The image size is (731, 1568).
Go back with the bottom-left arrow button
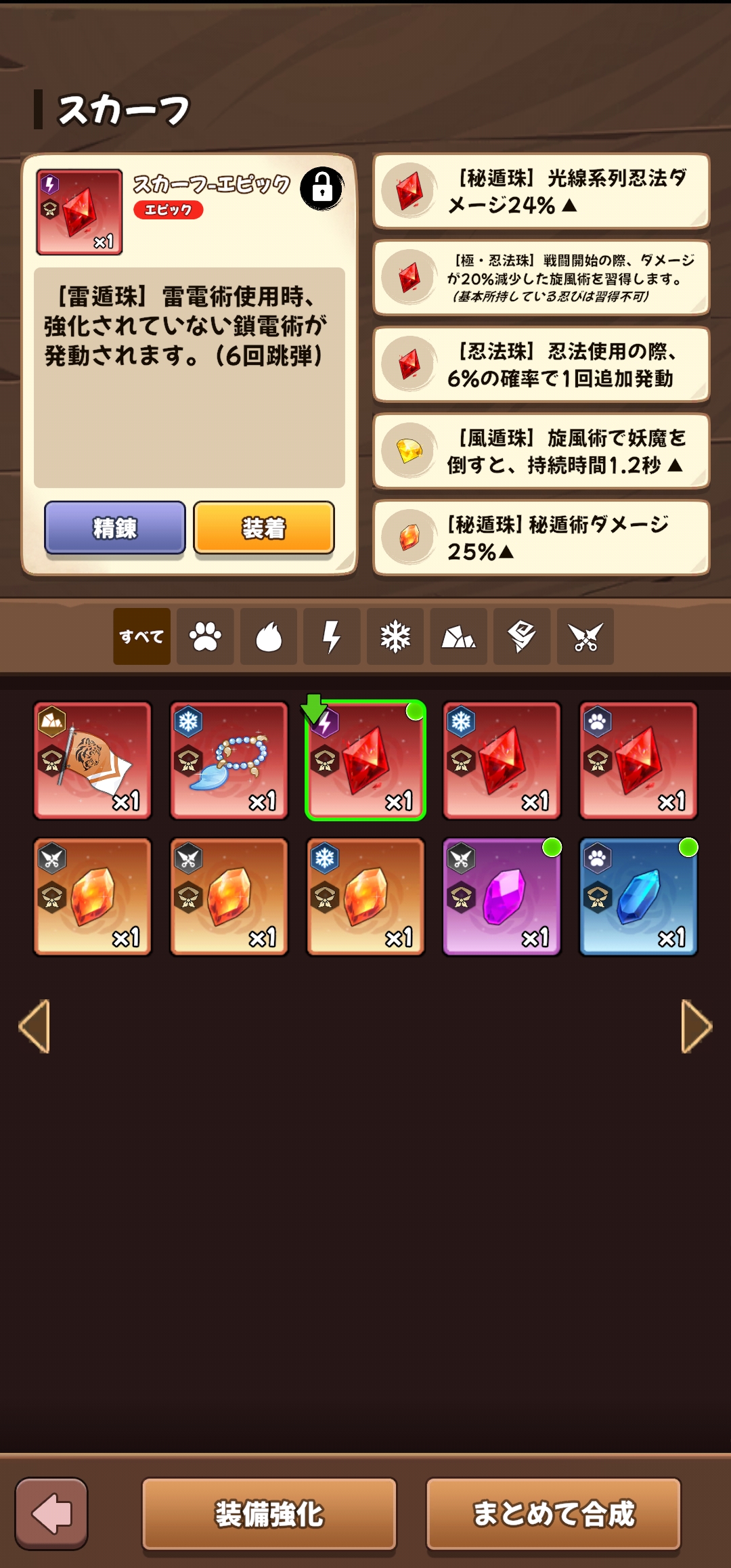pyautogui.click(x=52, y=1514)
